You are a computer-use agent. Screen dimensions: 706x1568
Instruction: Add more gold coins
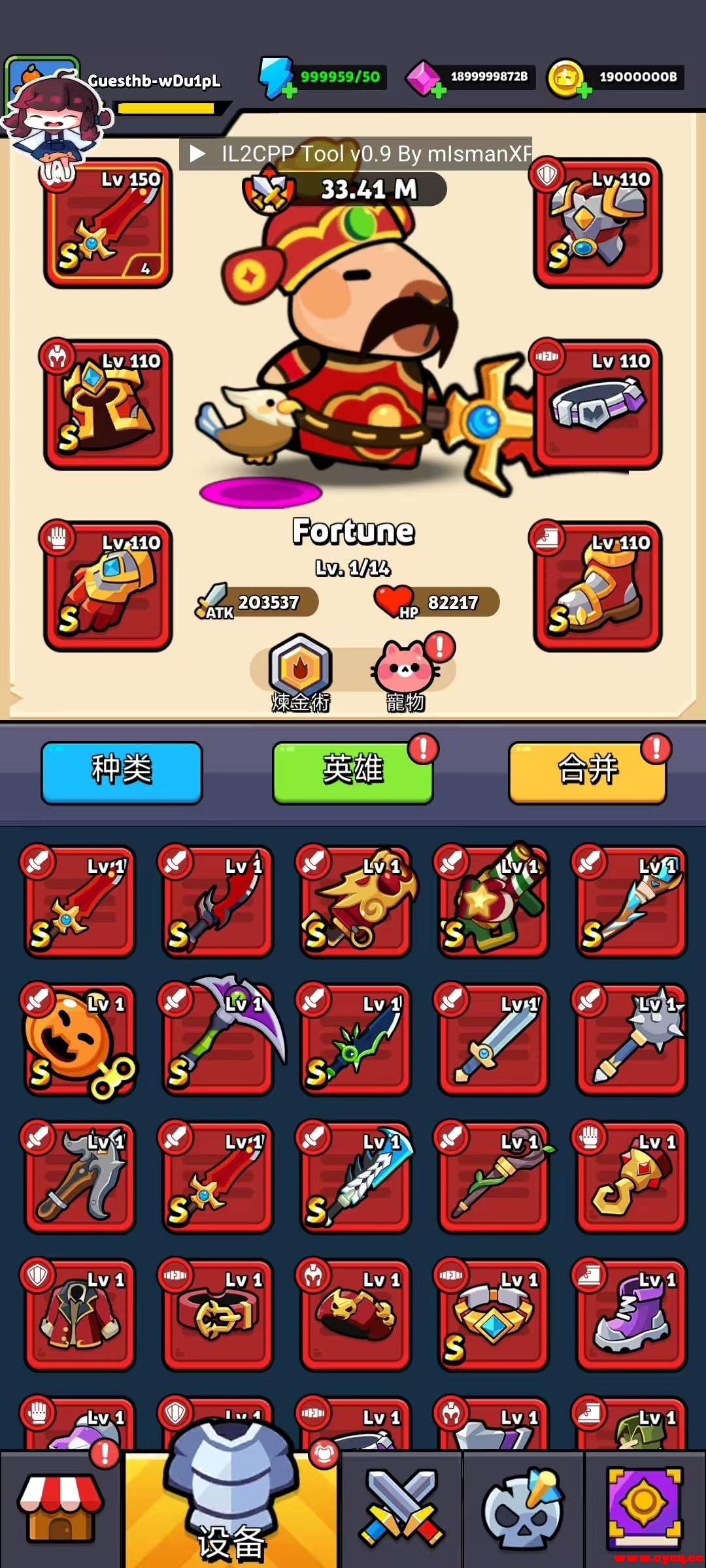pyautogui.click(x=584, y=91)
